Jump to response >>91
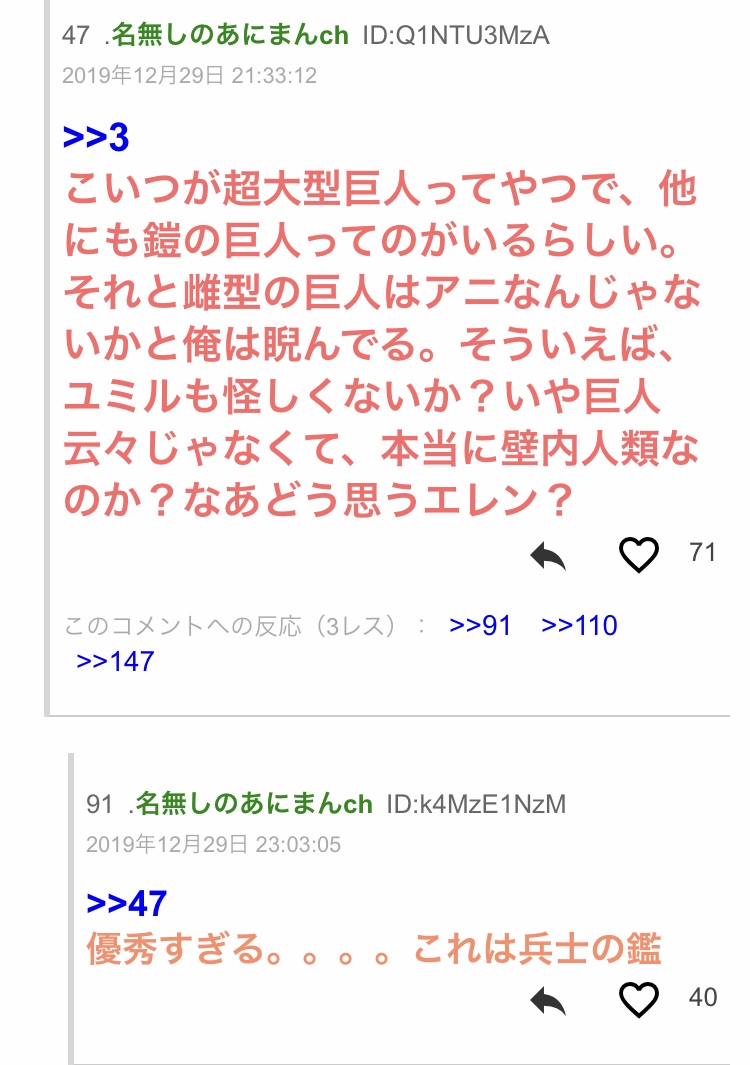This screenshot has width=750, height=1065. 480,626
